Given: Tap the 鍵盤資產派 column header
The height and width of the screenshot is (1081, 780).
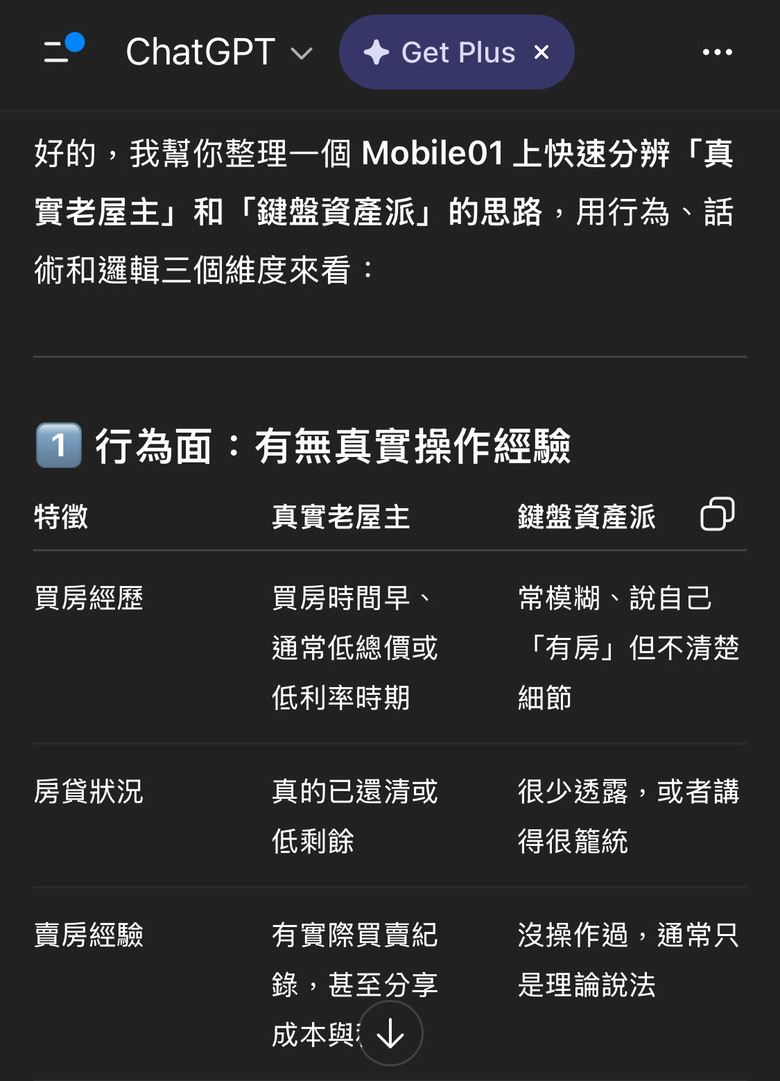Looking at the screenshot, I should pyautogui.click(x=587, y=516).
